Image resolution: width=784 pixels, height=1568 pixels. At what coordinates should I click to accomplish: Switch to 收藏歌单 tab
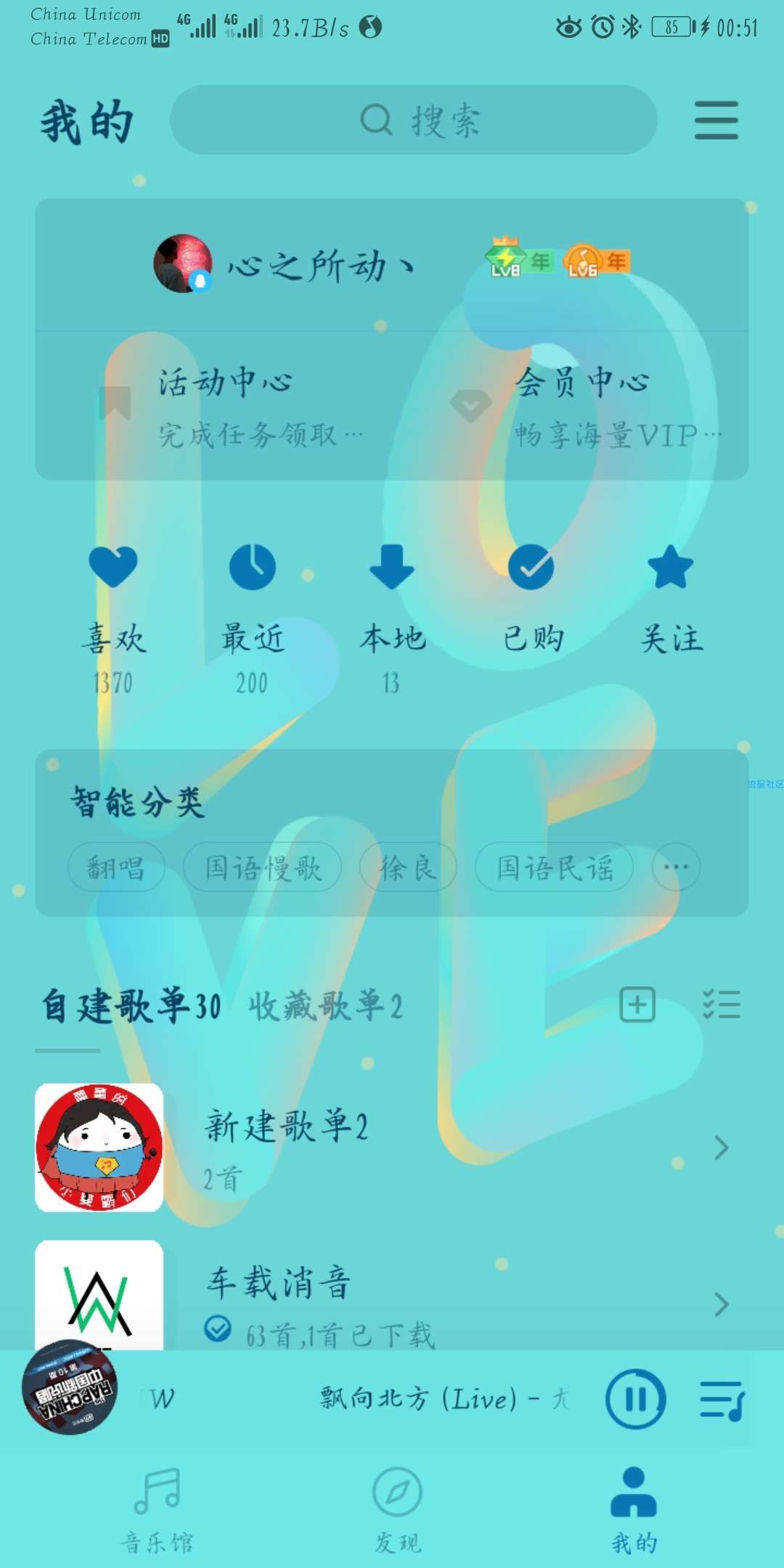tap(324, 1006)
